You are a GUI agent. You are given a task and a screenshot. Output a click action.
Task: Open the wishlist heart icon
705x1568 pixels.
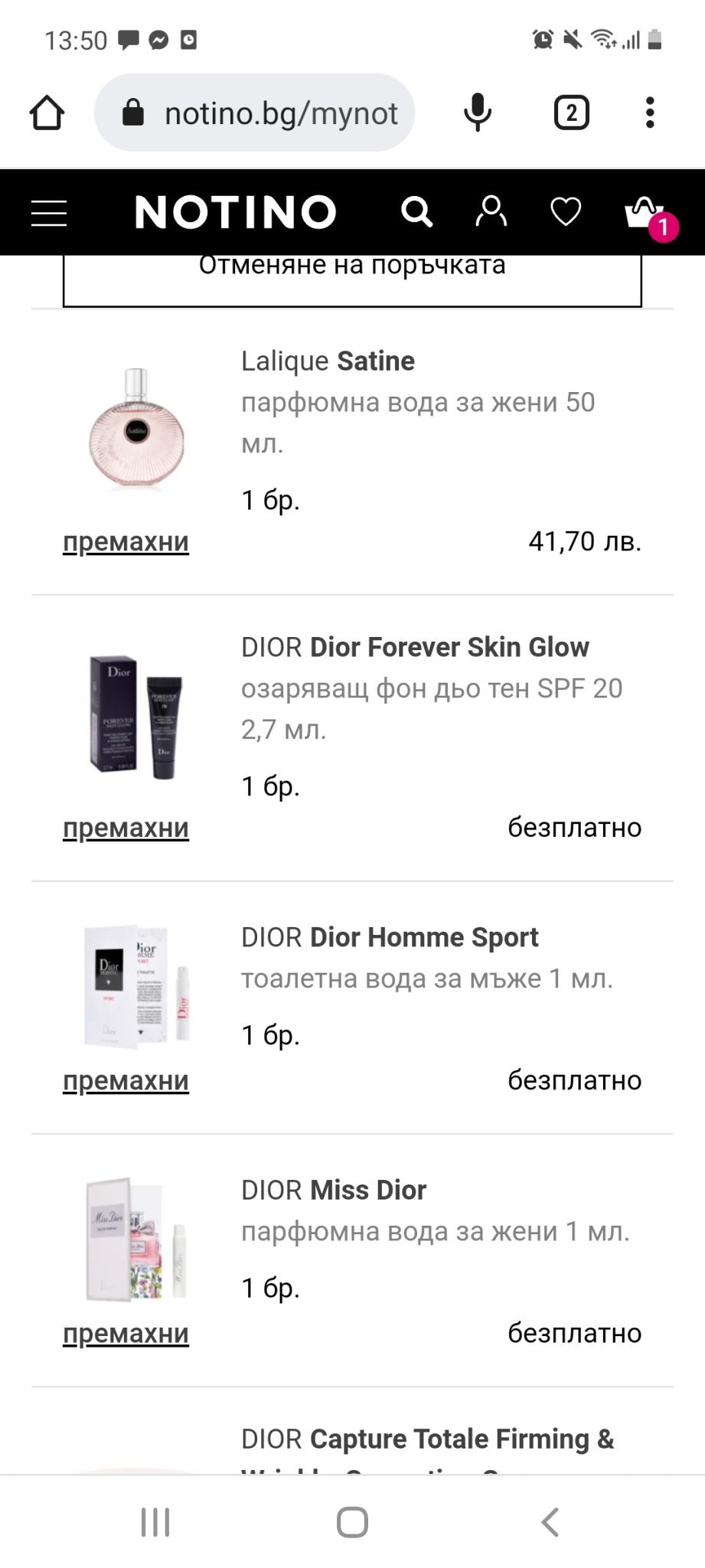[x=566, y=212]
